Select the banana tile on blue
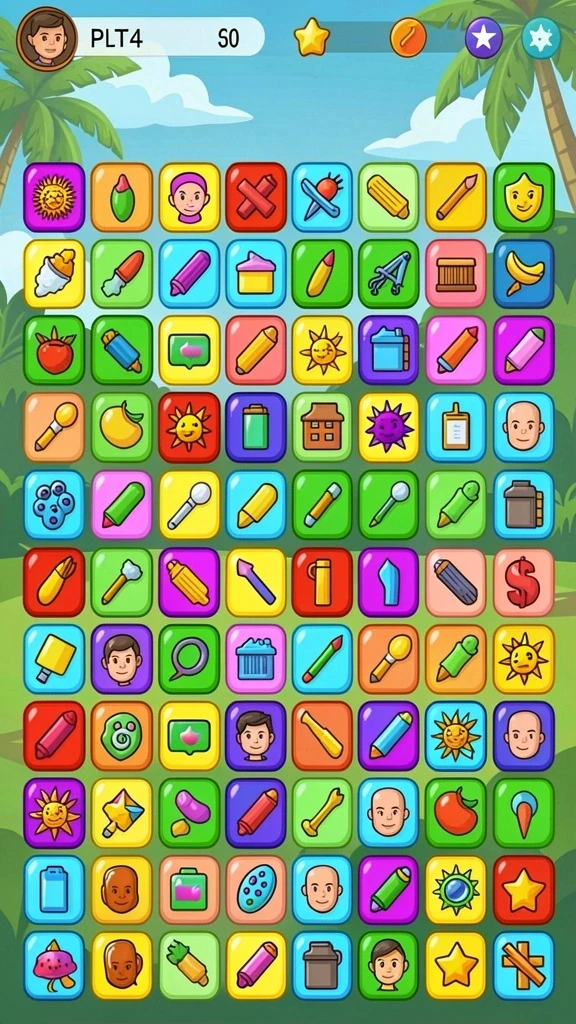Viewport: 576px width, 1024px height. [524, 274]
